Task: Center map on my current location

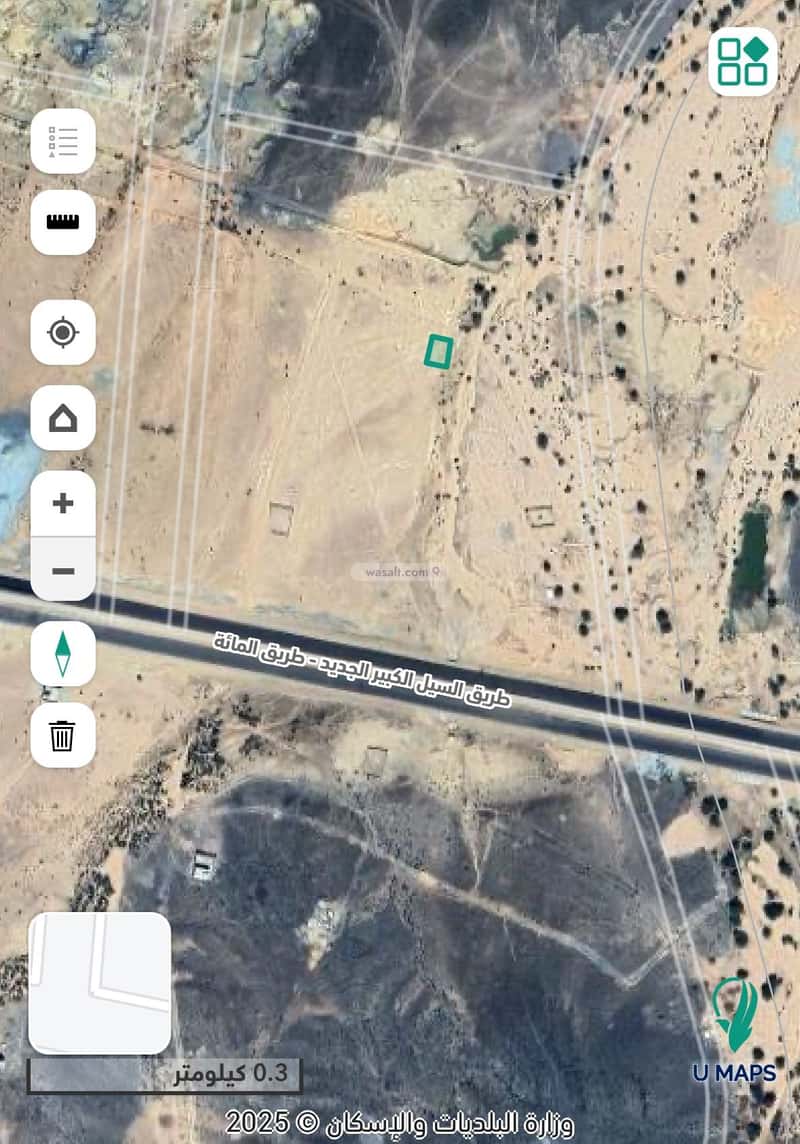Action: point(63,332)
